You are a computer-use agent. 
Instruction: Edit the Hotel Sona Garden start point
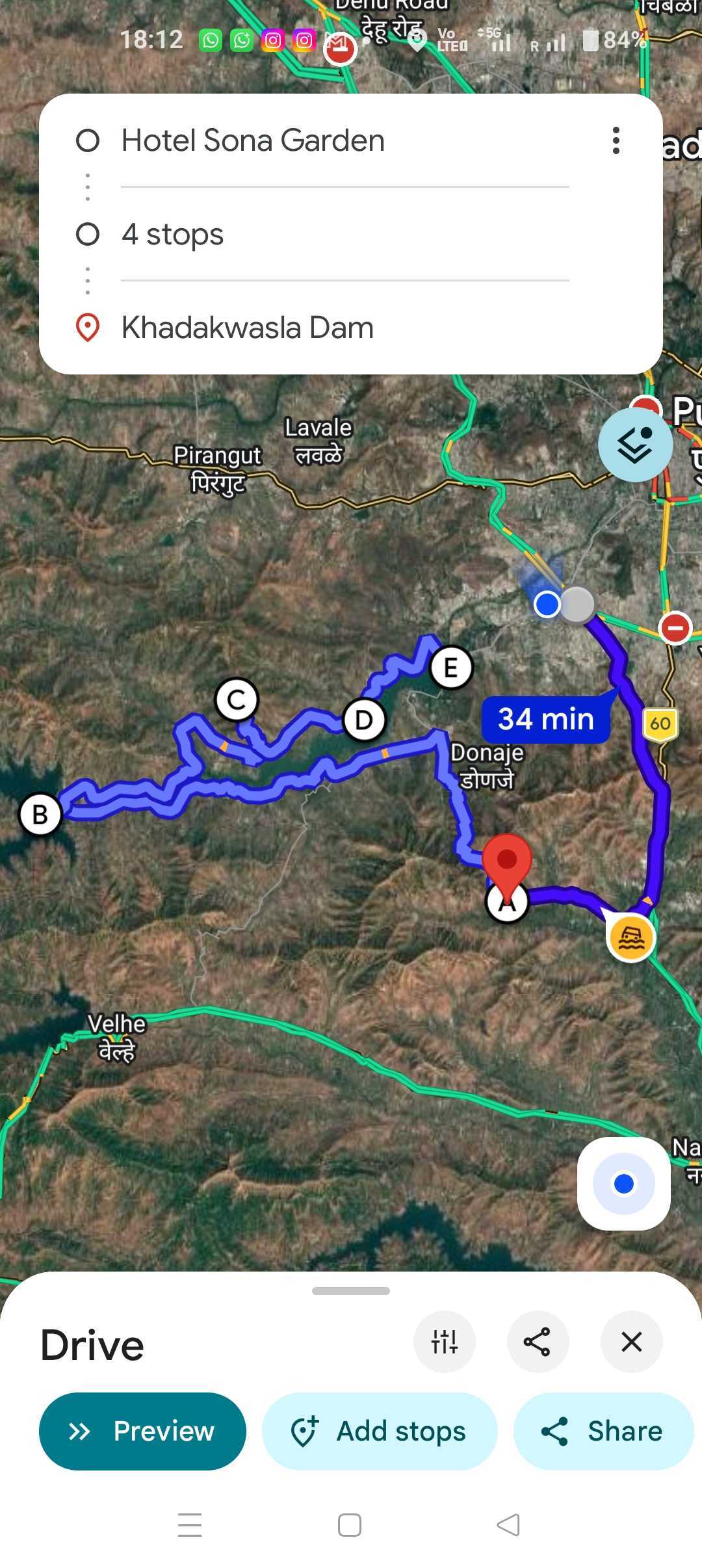click(253, 140)
